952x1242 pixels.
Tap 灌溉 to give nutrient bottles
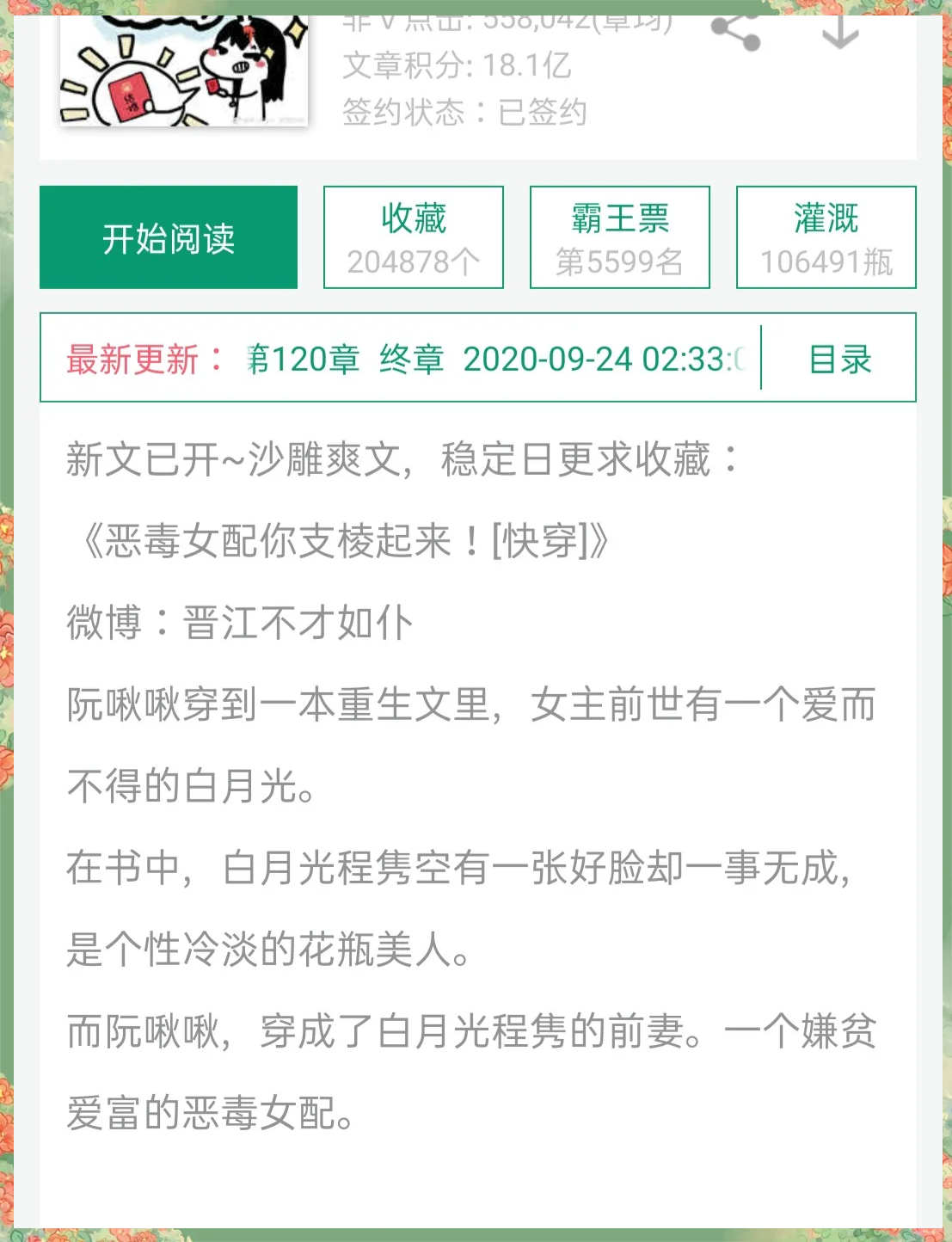826,237
